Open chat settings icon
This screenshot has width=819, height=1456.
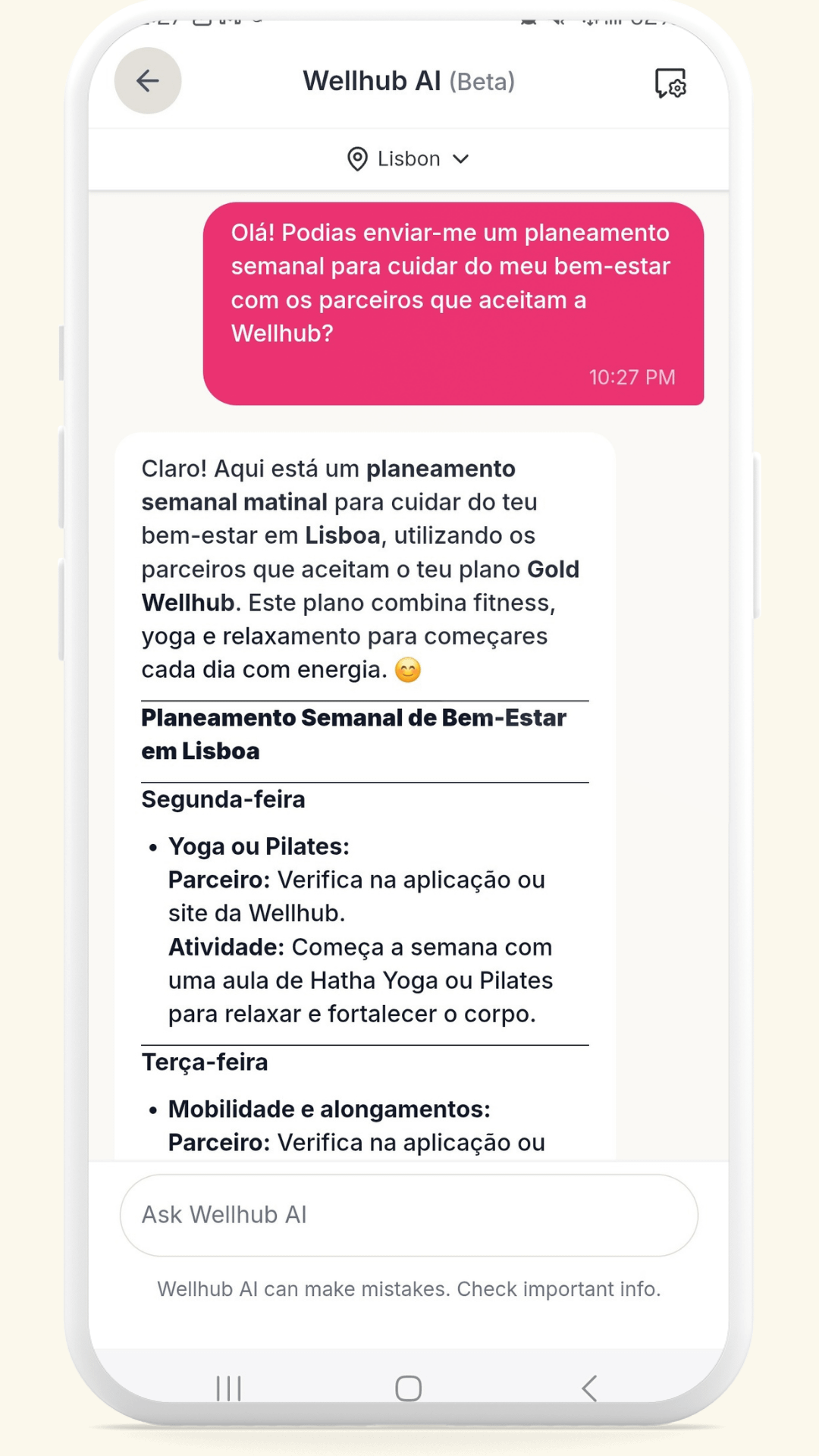670,83
